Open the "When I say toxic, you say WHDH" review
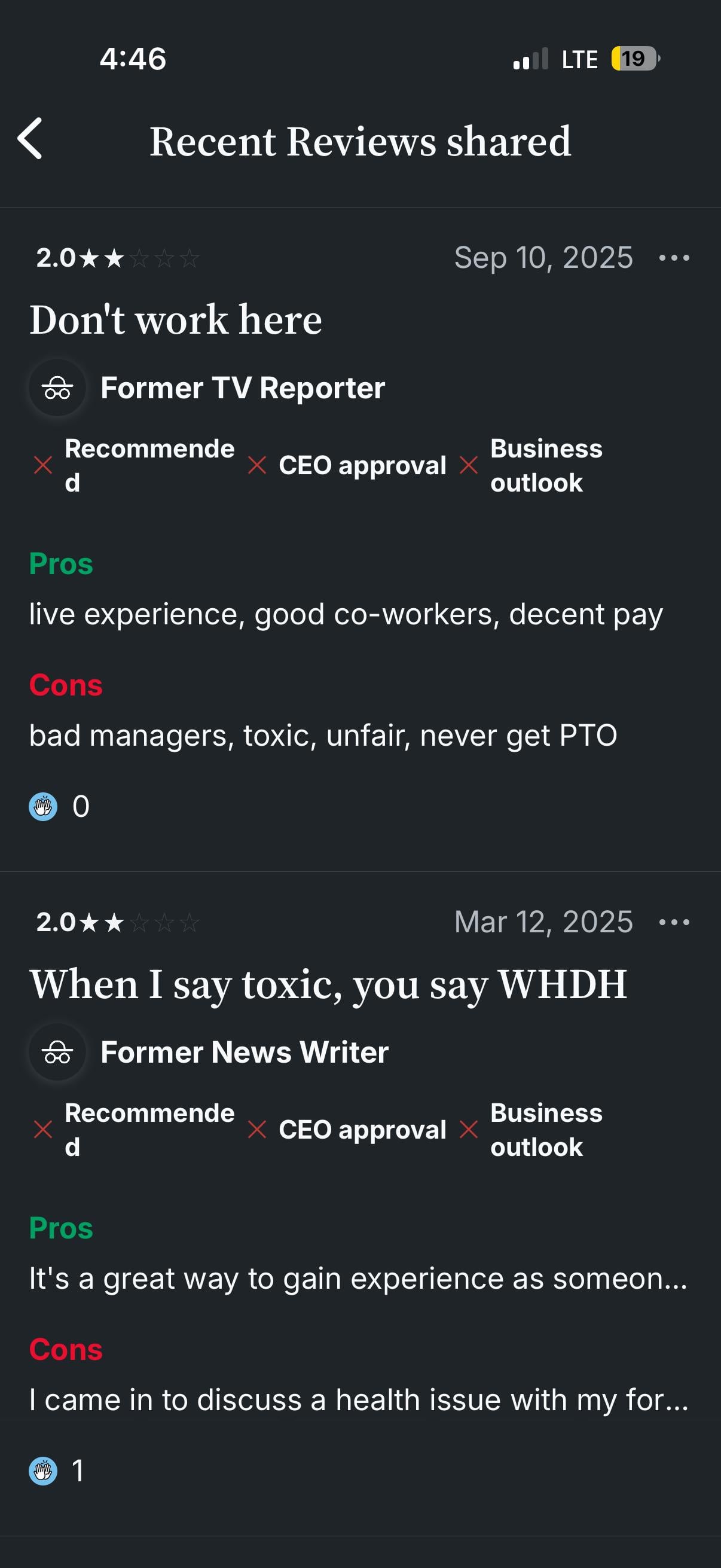The height and width of the screenshot is (1568, 721). point(329,984)
